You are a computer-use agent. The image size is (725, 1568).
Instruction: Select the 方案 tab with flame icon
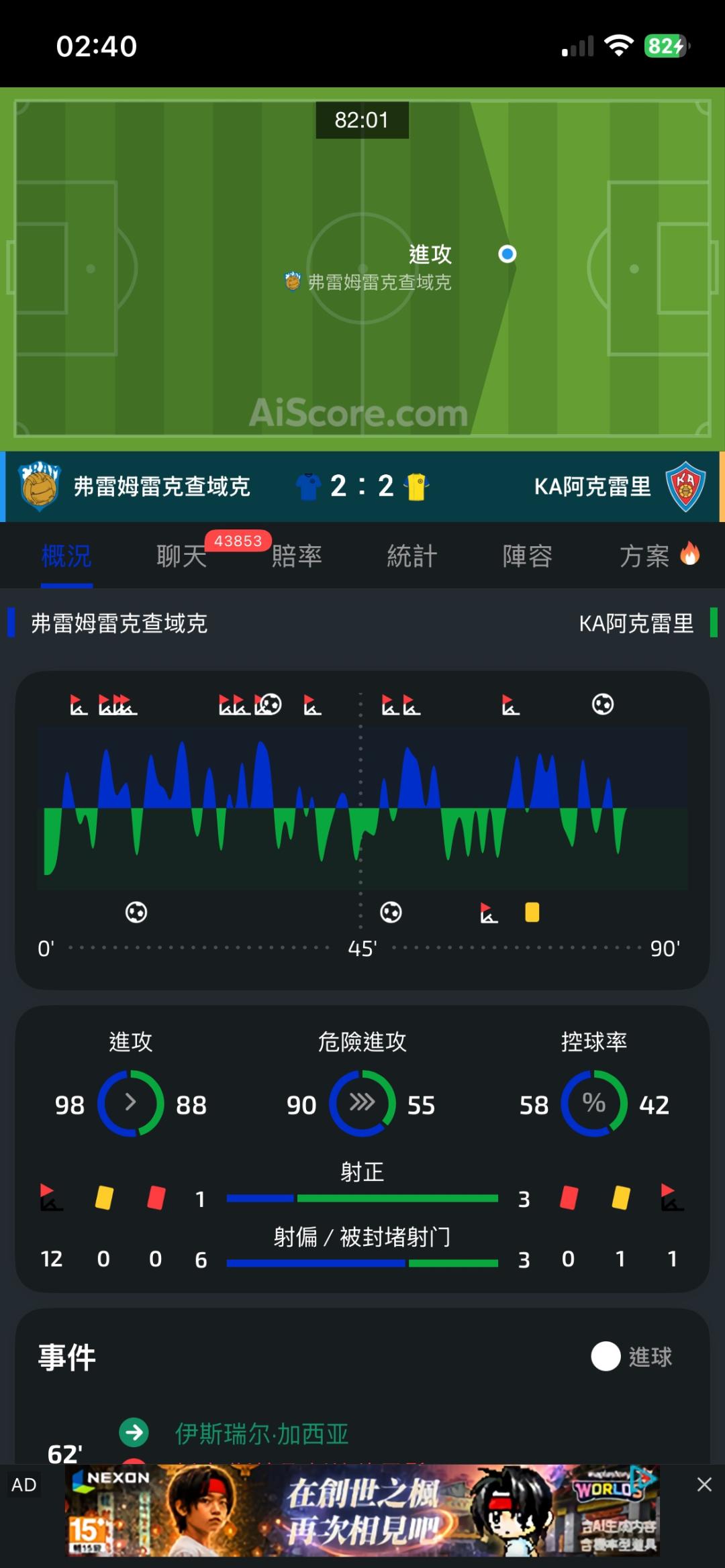pos(659,556)
